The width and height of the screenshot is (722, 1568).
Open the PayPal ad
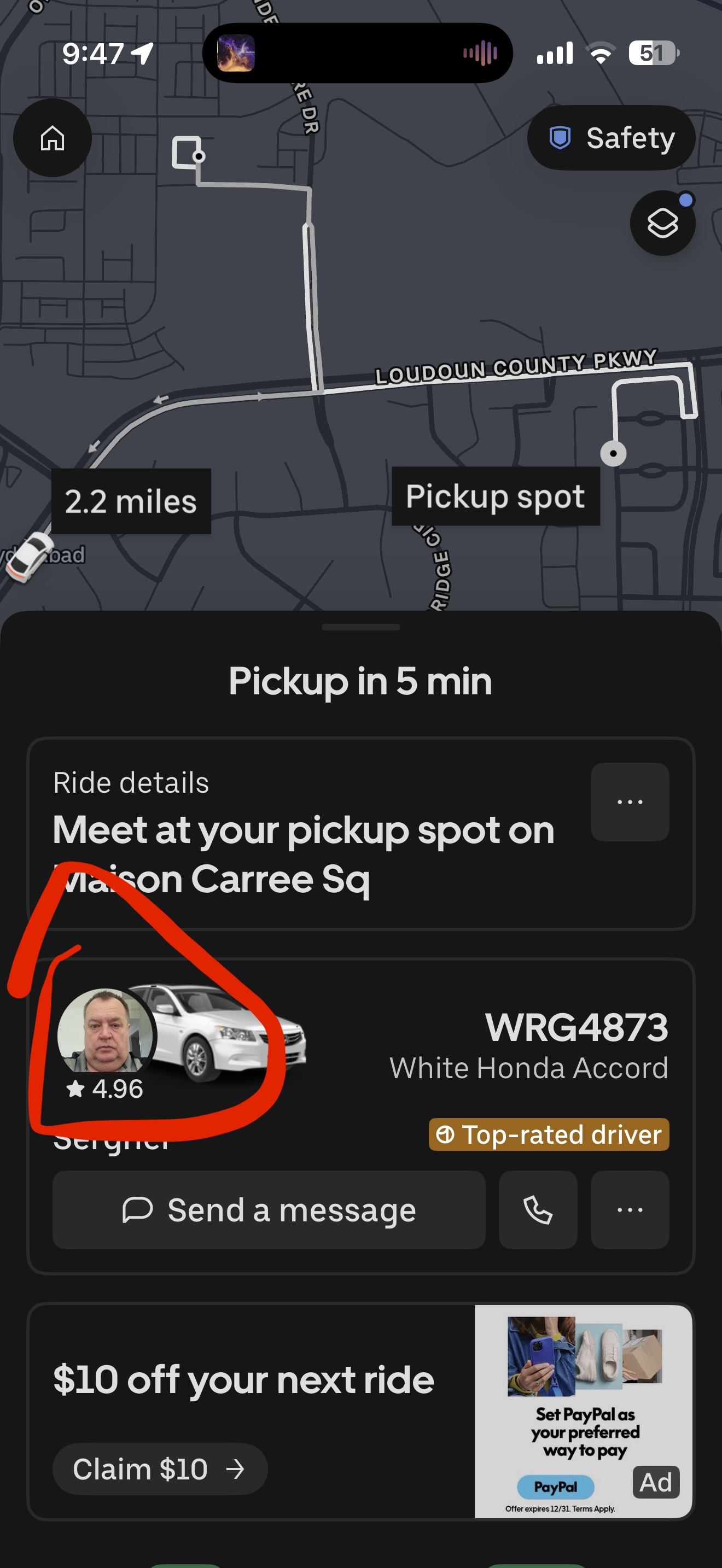pyautogui.click(x=583, y=1411)
